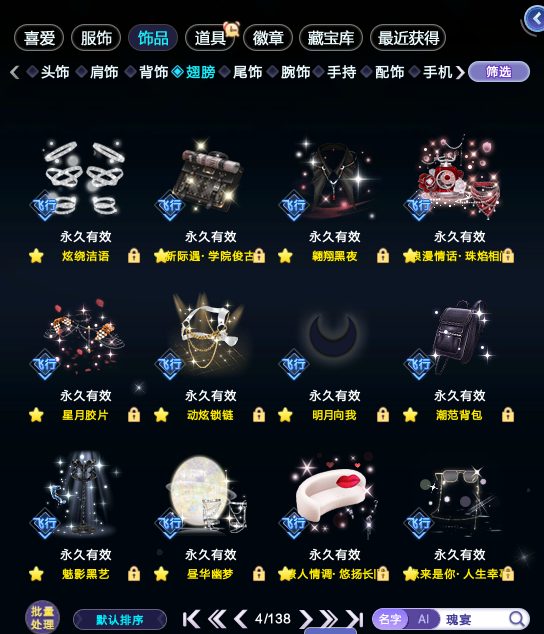Collapse panel with top-right back arrow
Image resolution: width=544 pixels, height=634 pixels.
pyautogui.click(x=536, y=19)
